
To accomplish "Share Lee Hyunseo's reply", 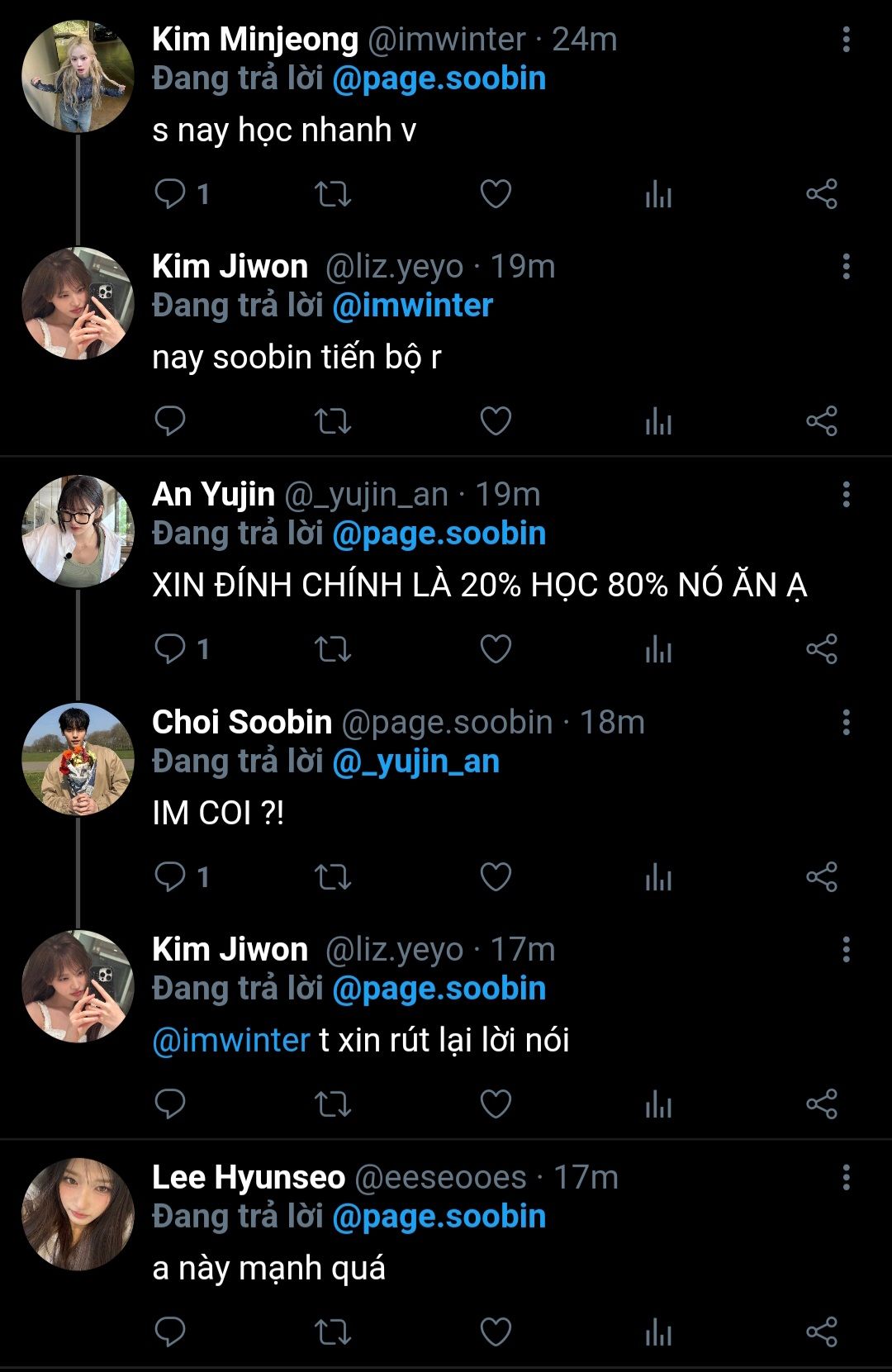I will point(821,1332).
